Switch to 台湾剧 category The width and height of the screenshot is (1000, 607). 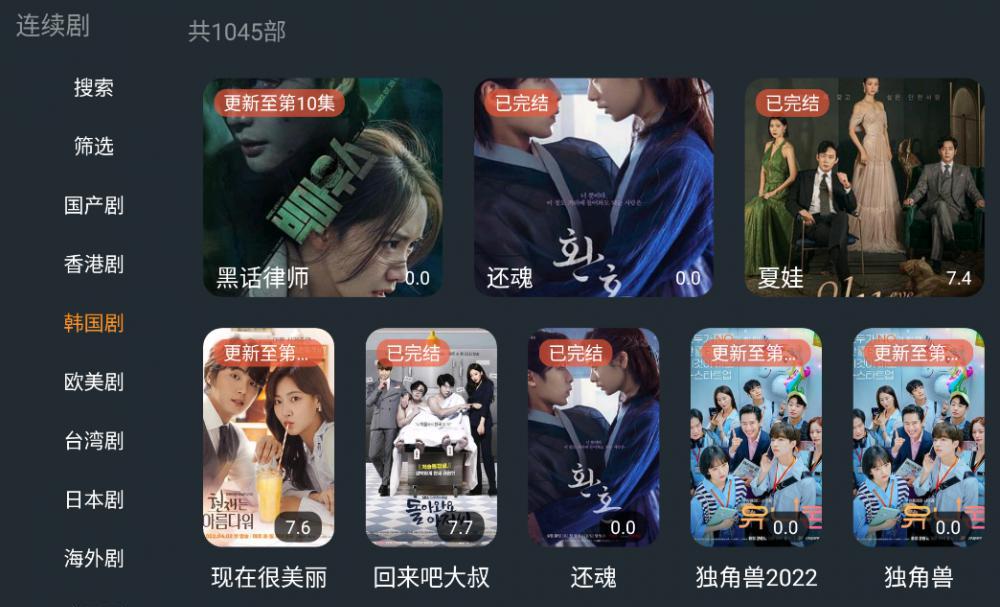pyautogui.click(x=94, y=441)
